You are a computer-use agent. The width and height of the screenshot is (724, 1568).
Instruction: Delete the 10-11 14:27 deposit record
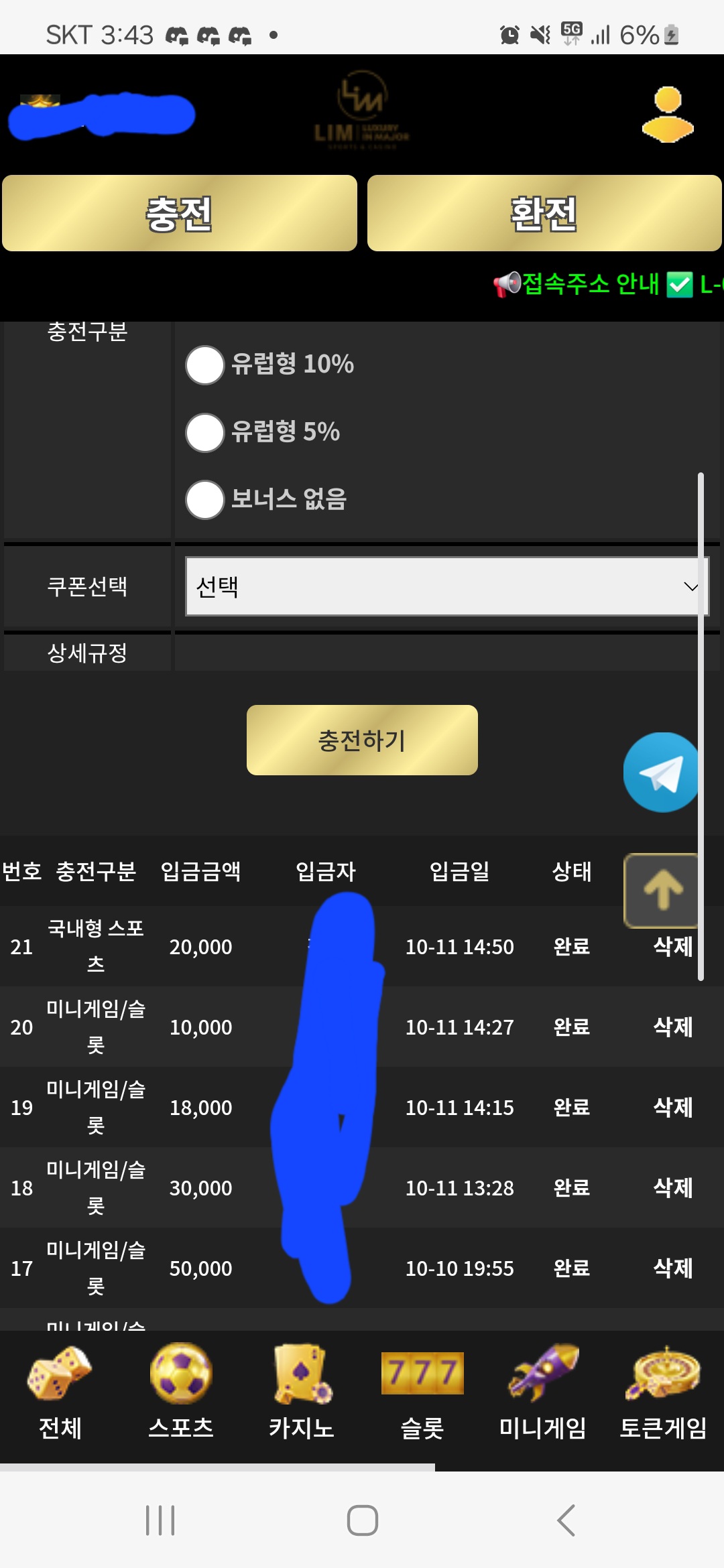[x=673, y=1027]
